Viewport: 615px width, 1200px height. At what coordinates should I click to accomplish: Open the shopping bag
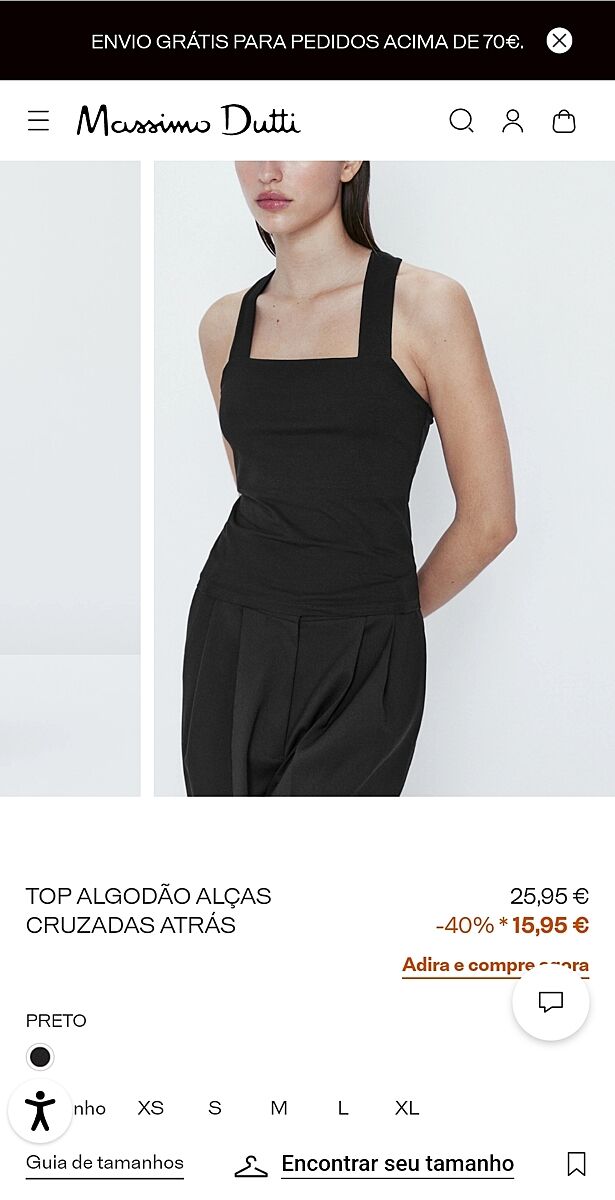(x=564, y=121)
